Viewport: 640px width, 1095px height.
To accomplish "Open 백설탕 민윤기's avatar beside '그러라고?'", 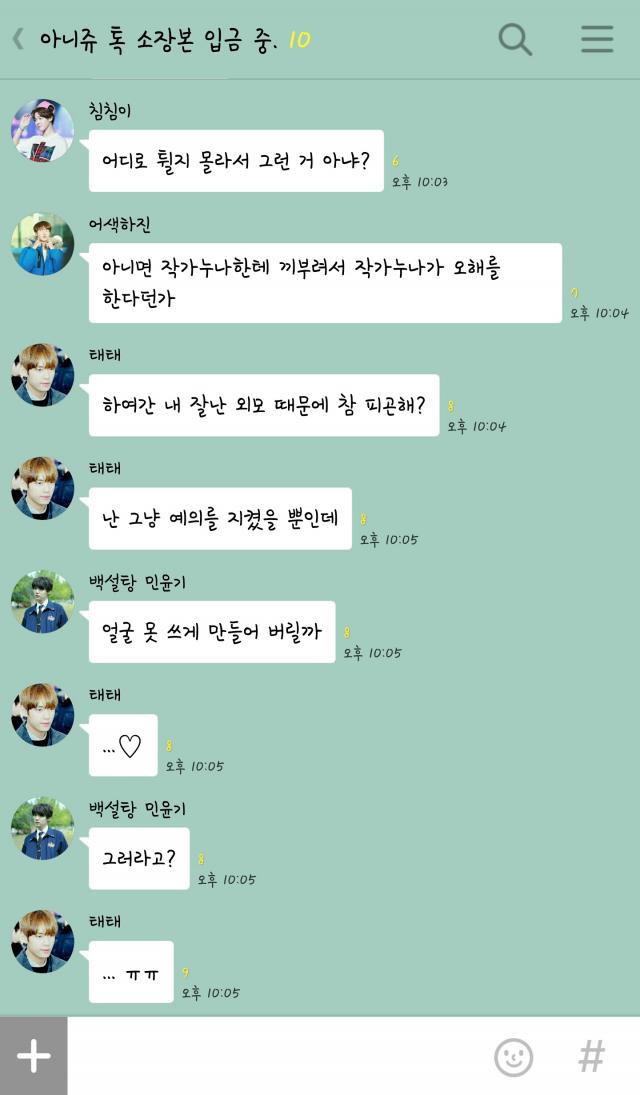I will click(42, 828).
